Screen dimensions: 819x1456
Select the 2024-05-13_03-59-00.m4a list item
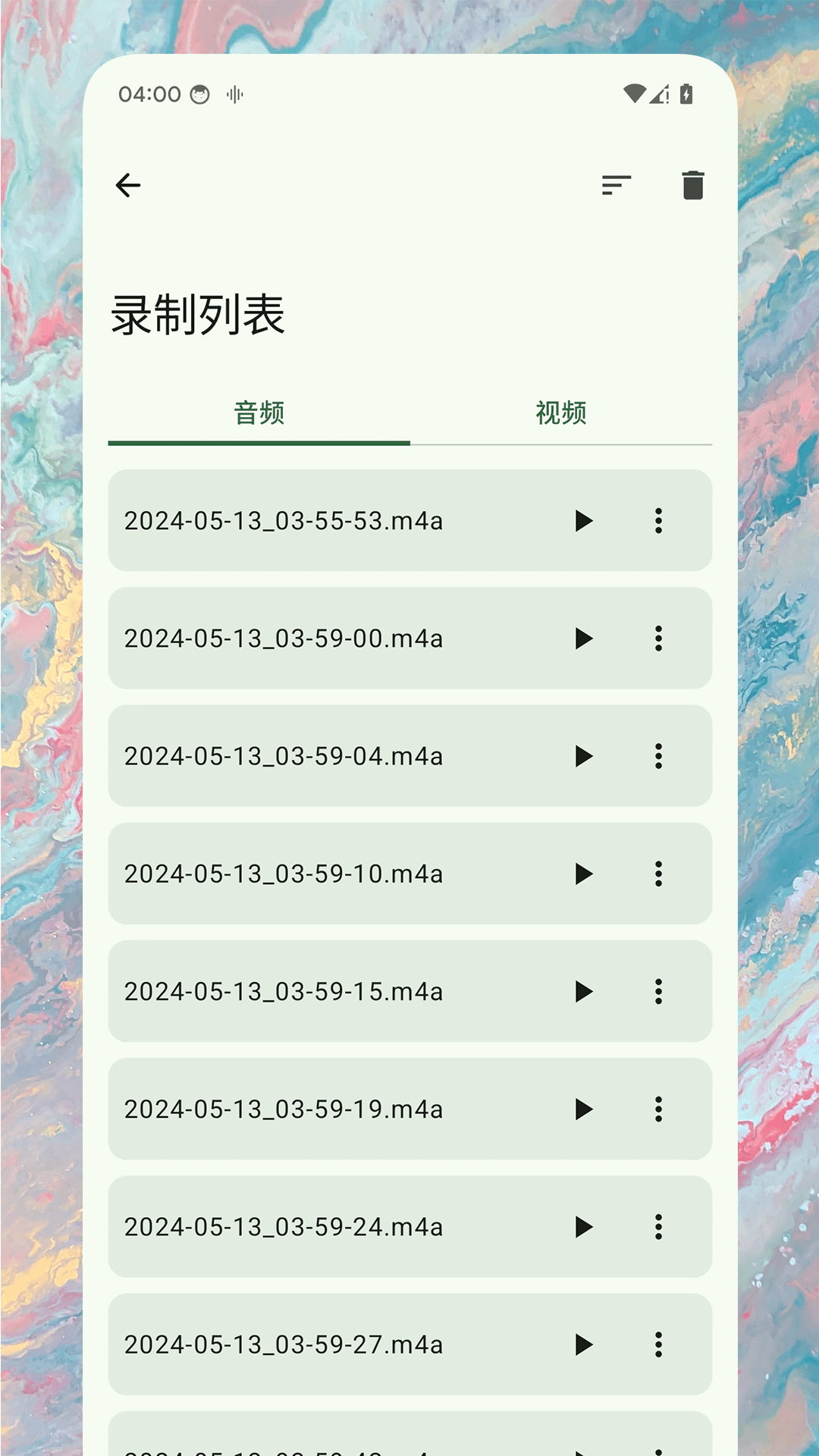tap(303, 639)
